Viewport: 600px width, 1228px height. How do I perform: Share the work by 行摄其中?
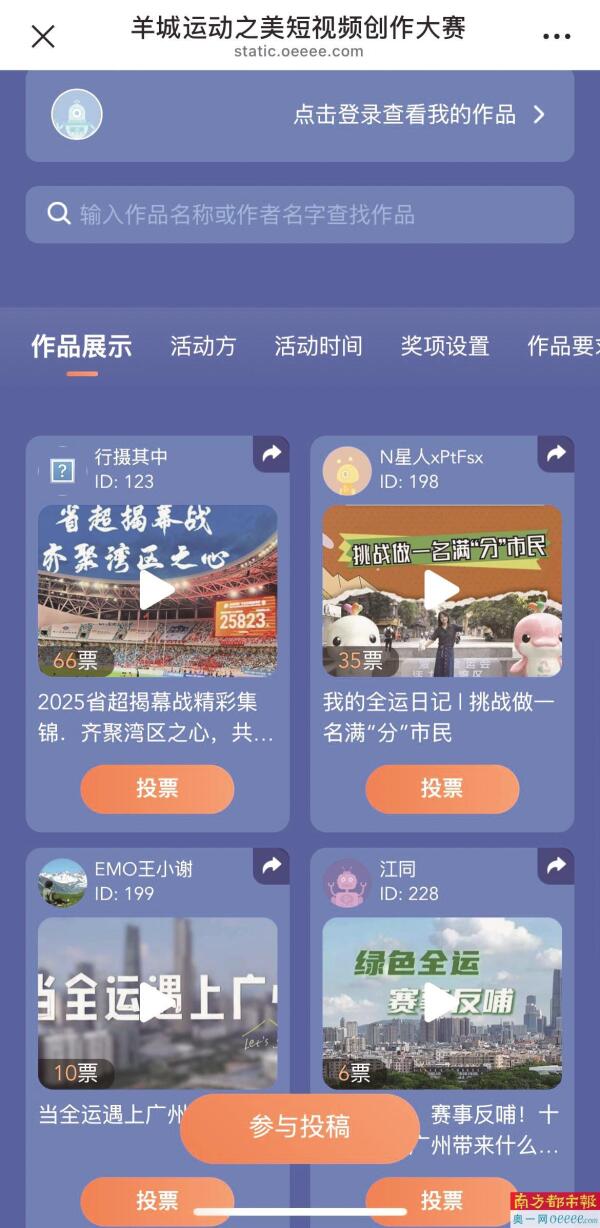tap(271, 454)
